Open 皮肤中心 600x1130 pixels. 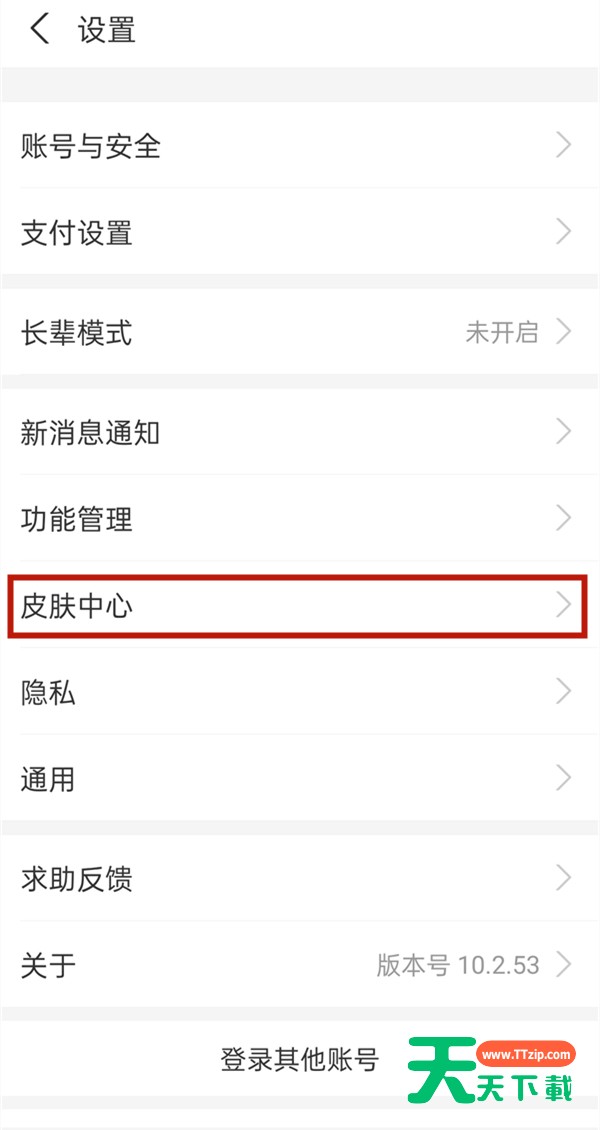click(x=300, y=605)
